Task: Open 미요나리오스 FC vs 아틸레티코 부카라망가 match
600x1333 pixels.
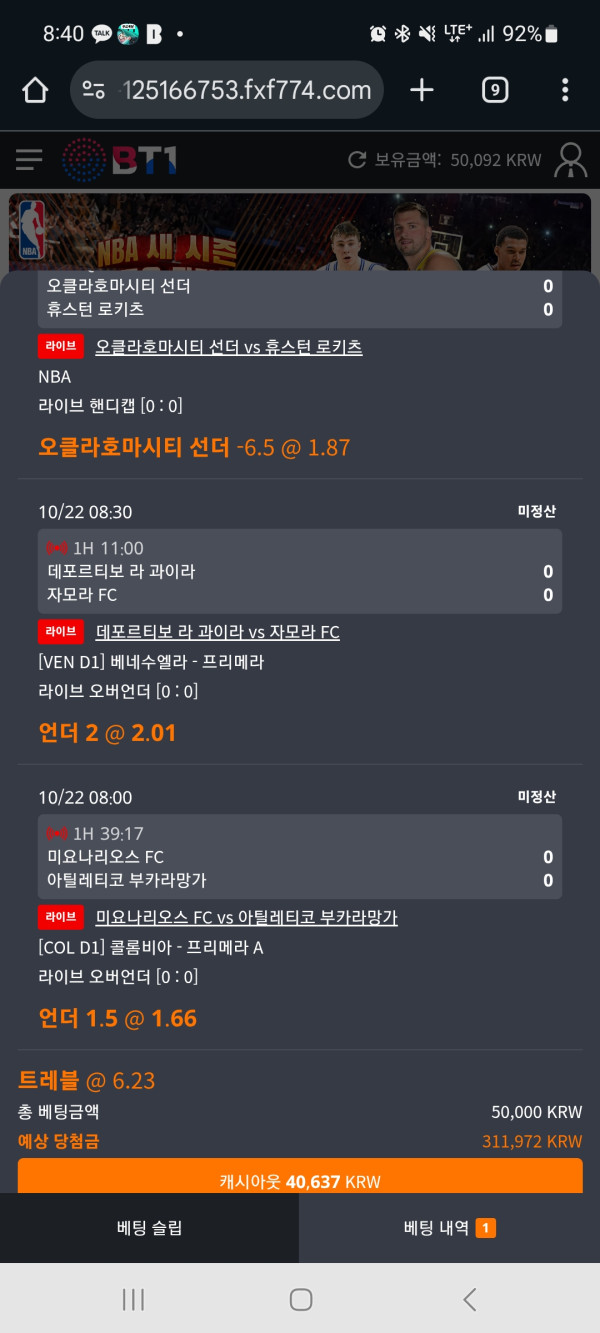Action: coord(247,917)
